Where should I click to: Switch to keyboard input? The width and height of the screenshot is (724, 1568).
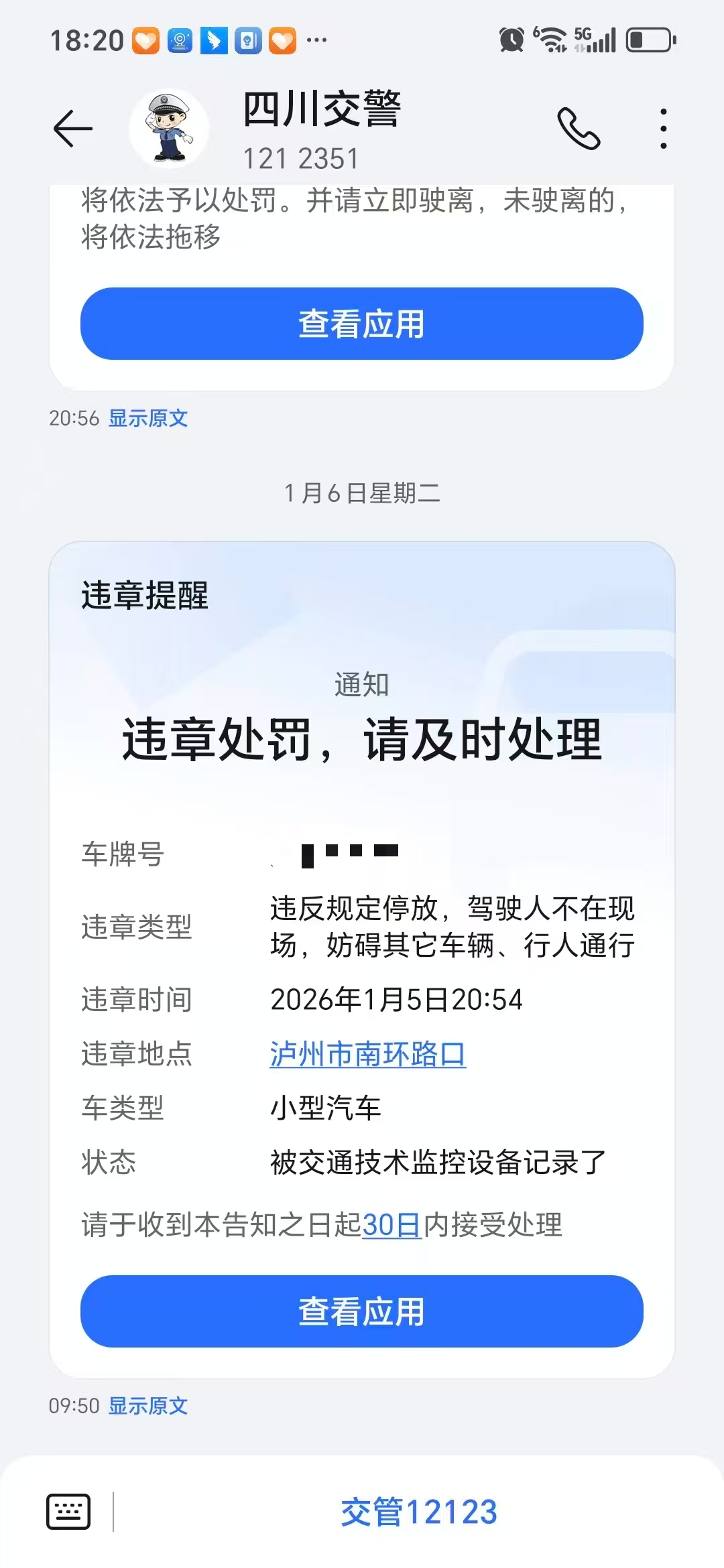tap(68, 1512)
